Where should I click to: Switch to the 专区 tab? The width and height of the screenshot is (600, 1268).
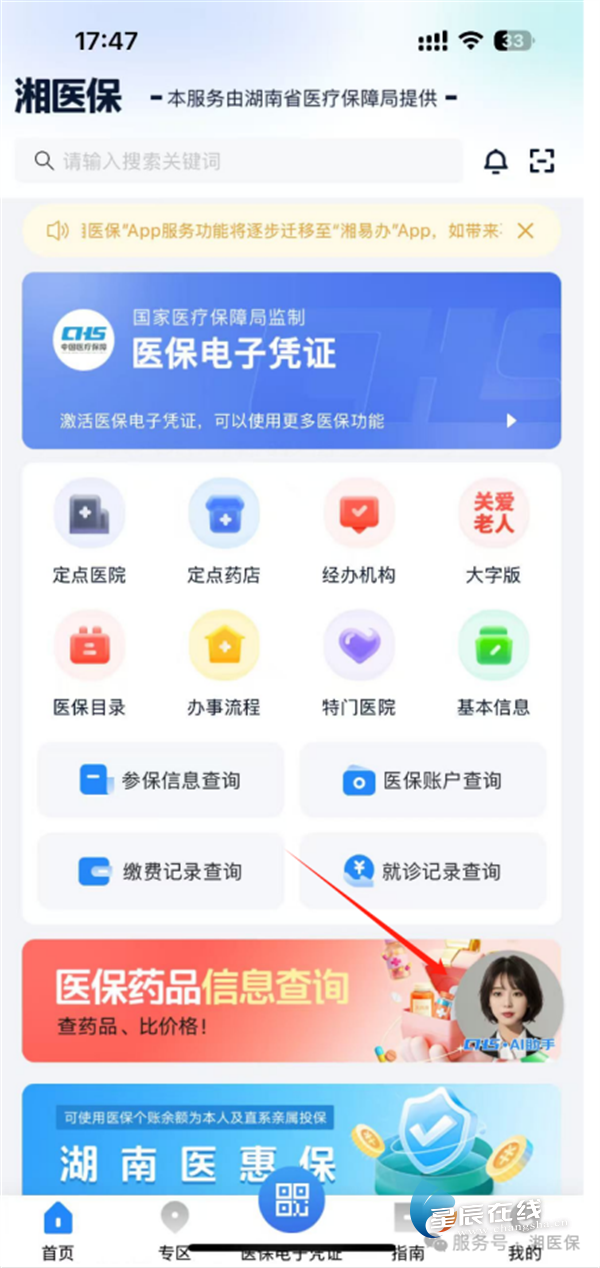point(174,1230)
